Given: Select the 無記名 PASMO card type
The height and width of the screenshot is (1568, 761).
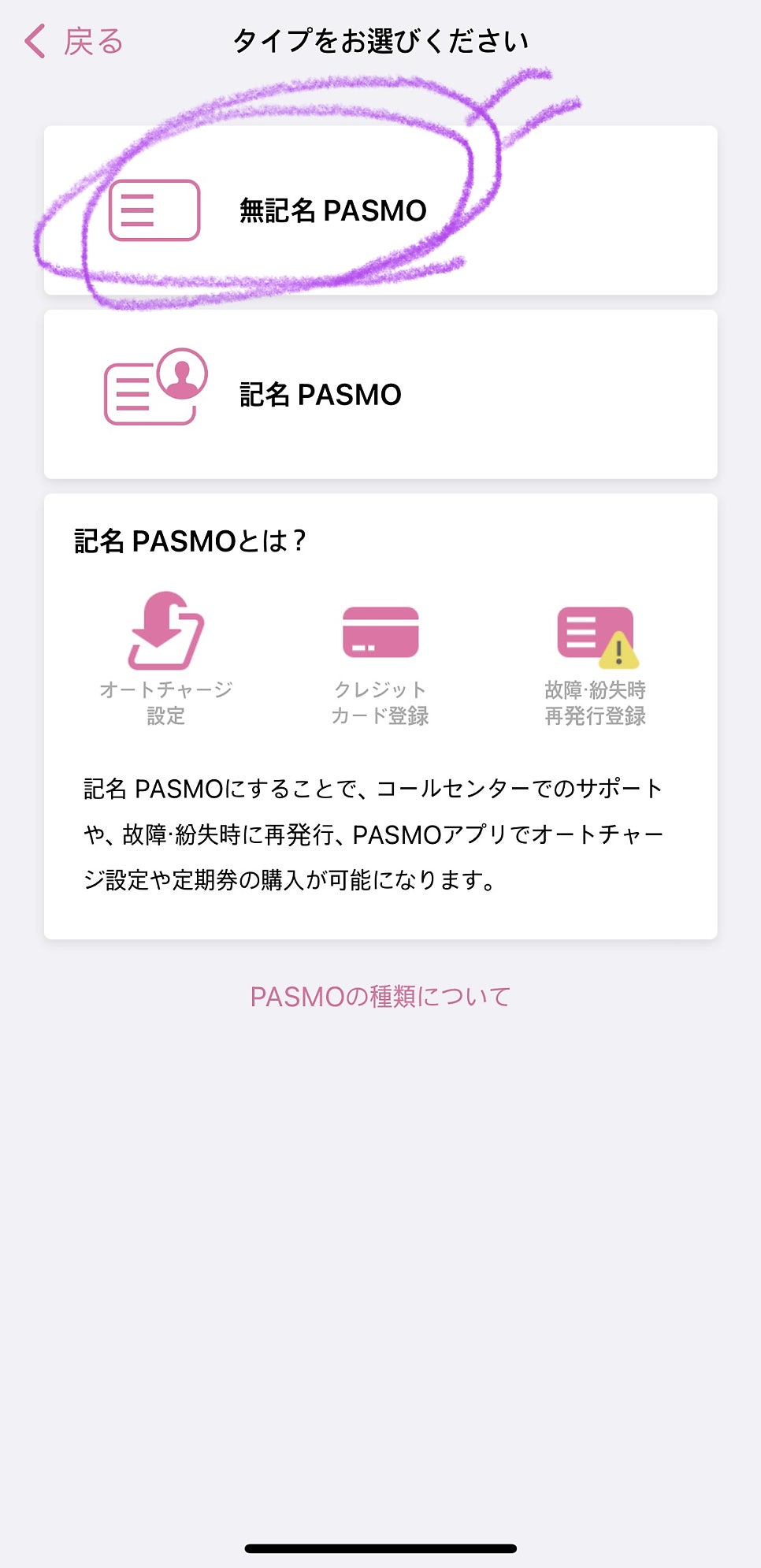Looking at the screenshot, I should pyautogui.click(x=380, y=210).
